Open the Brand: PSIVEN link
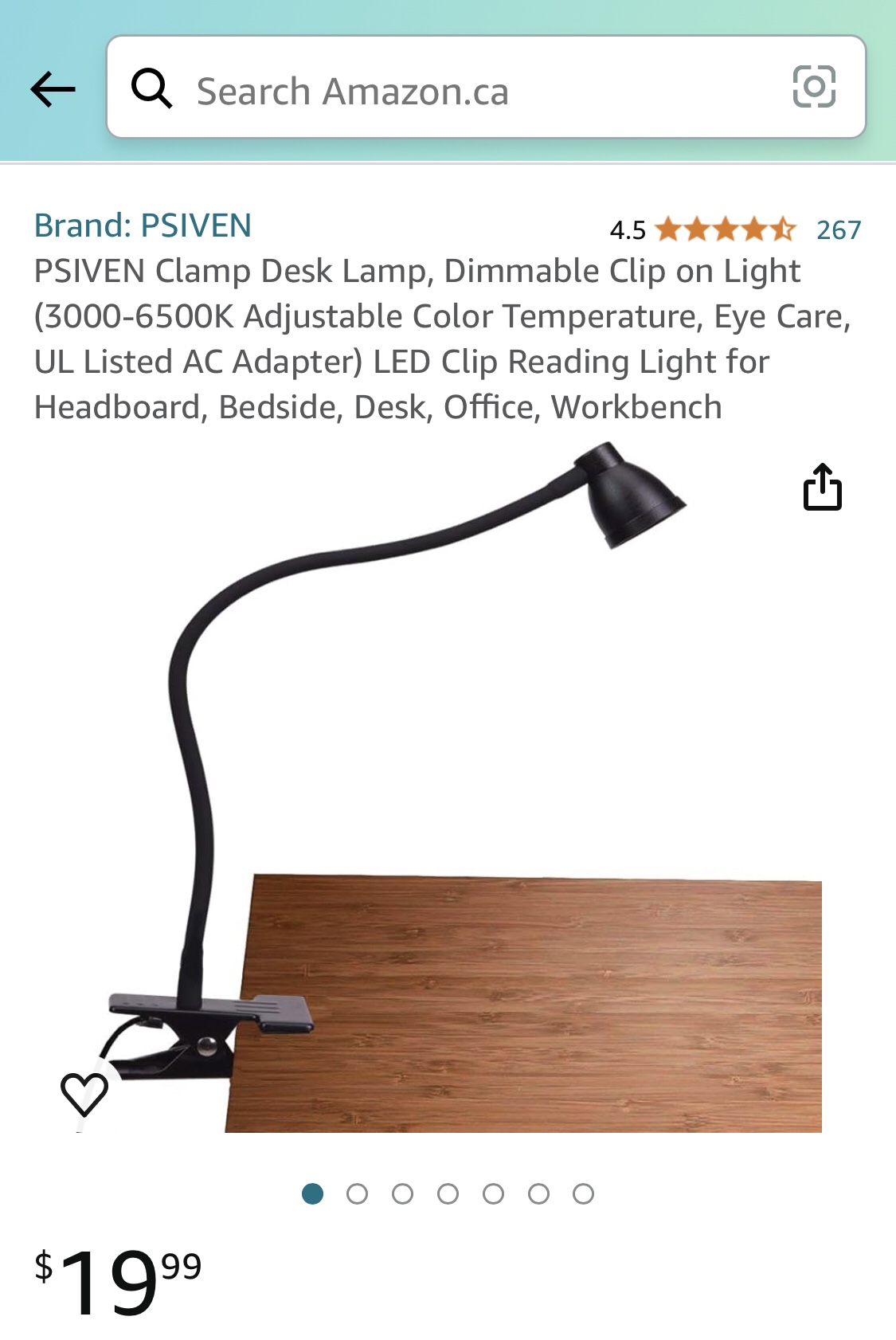The height and width of the screenshot is (1340, 896). point(143,226)
